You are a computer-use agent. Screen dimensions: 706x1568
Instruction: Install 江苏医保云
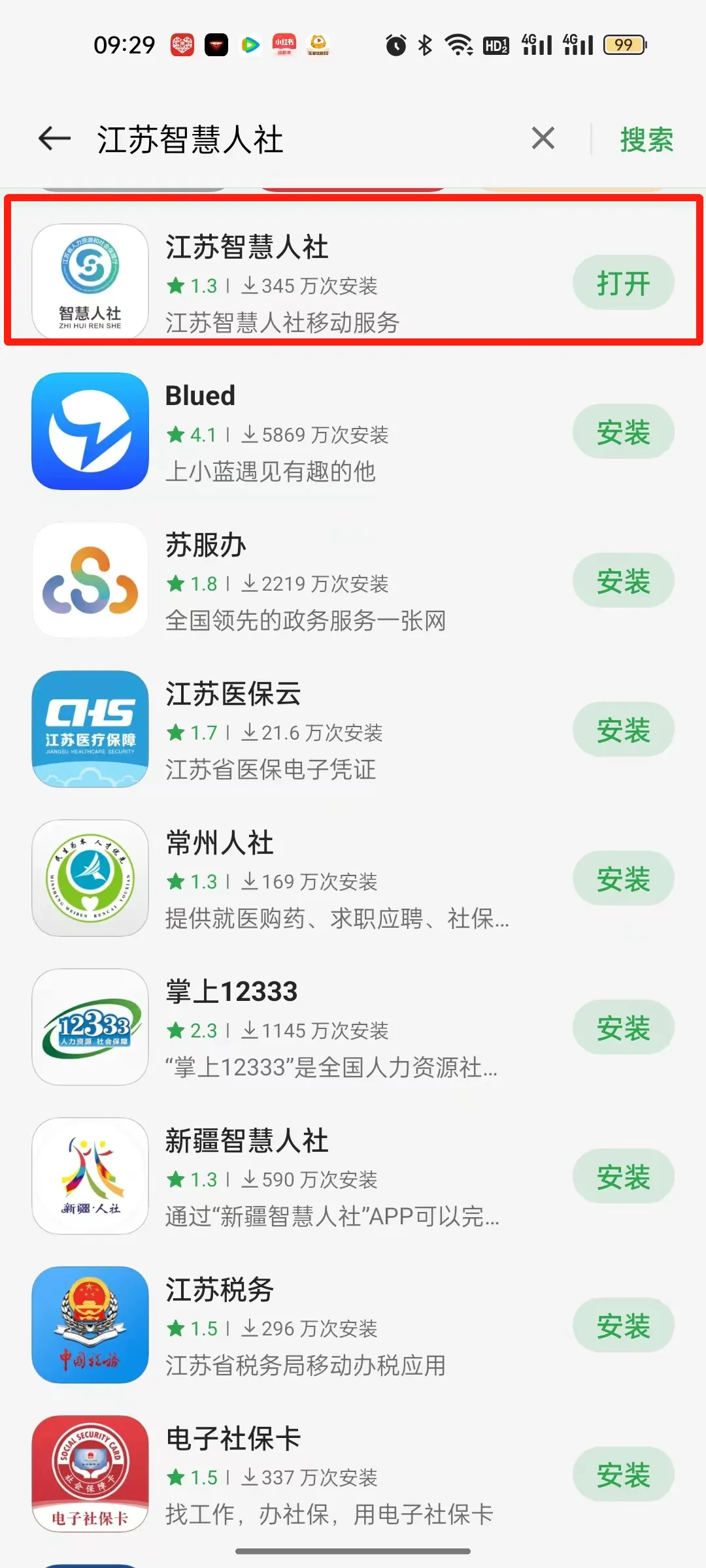click(x=623, y=730)
